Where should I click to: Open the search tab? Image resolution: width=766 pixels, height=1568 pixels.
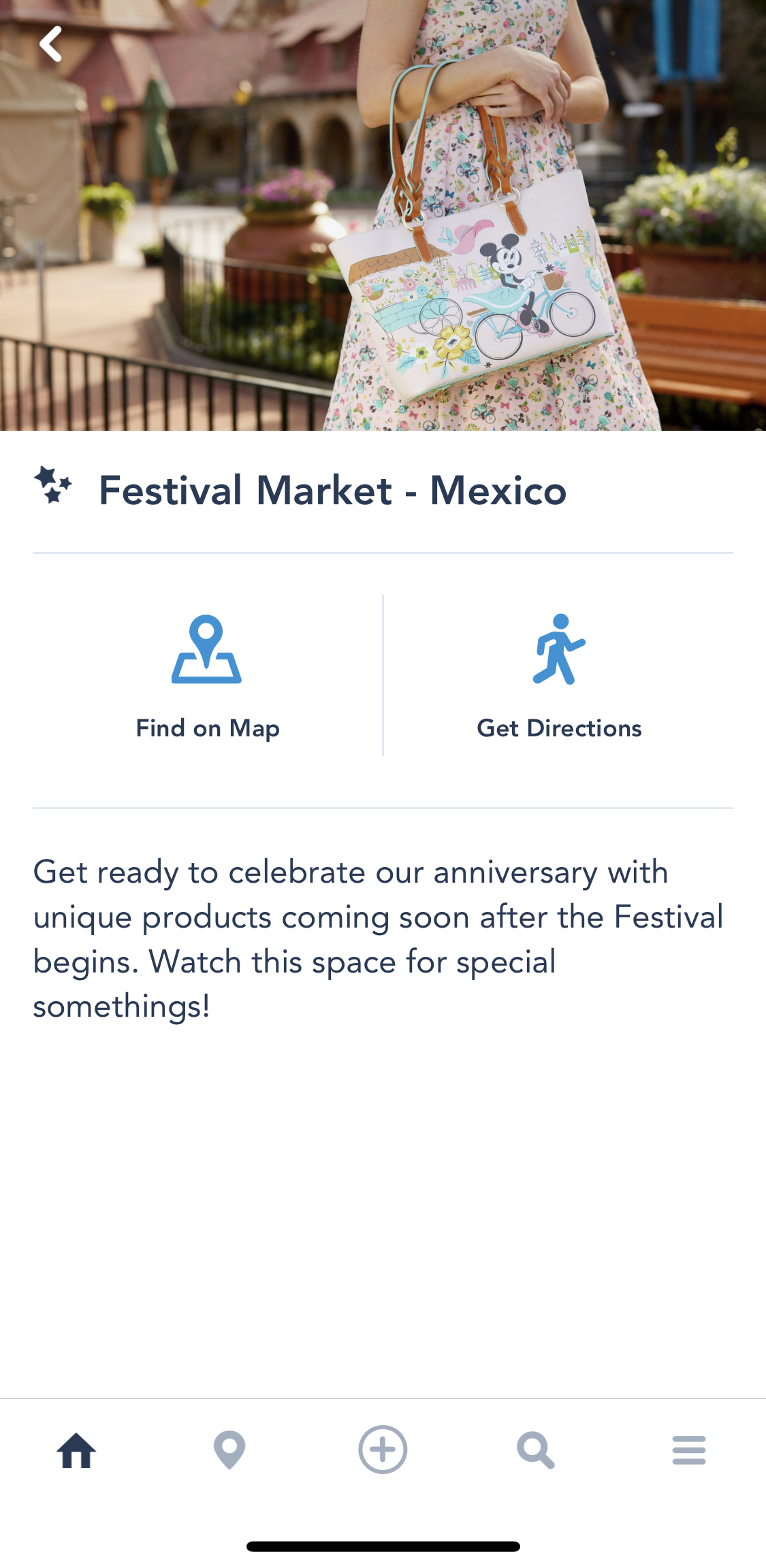536,1450
